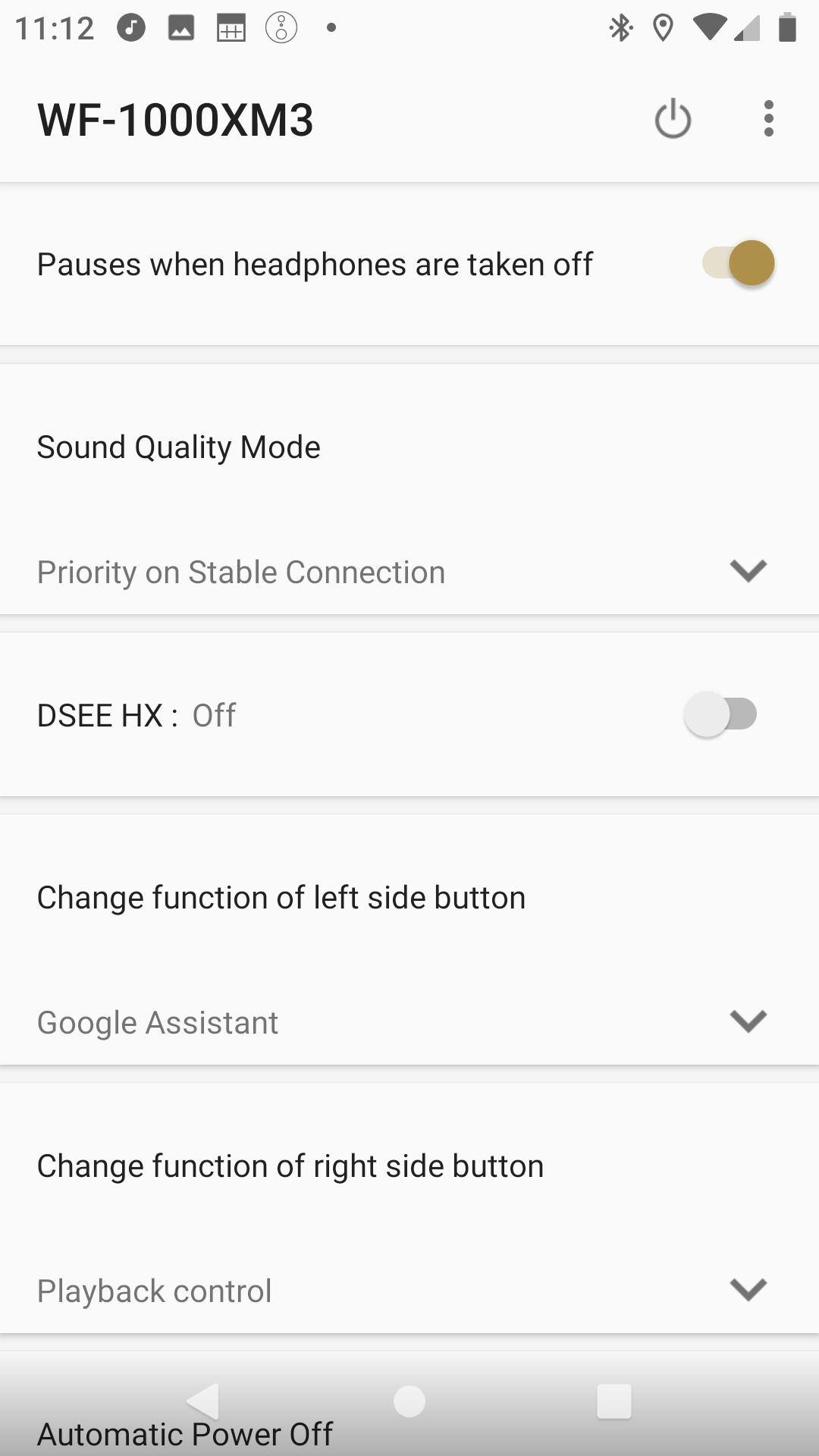Open right side button function dropdown
This screenshot has width=819, height=1456.
click(x=747, y=1290)
